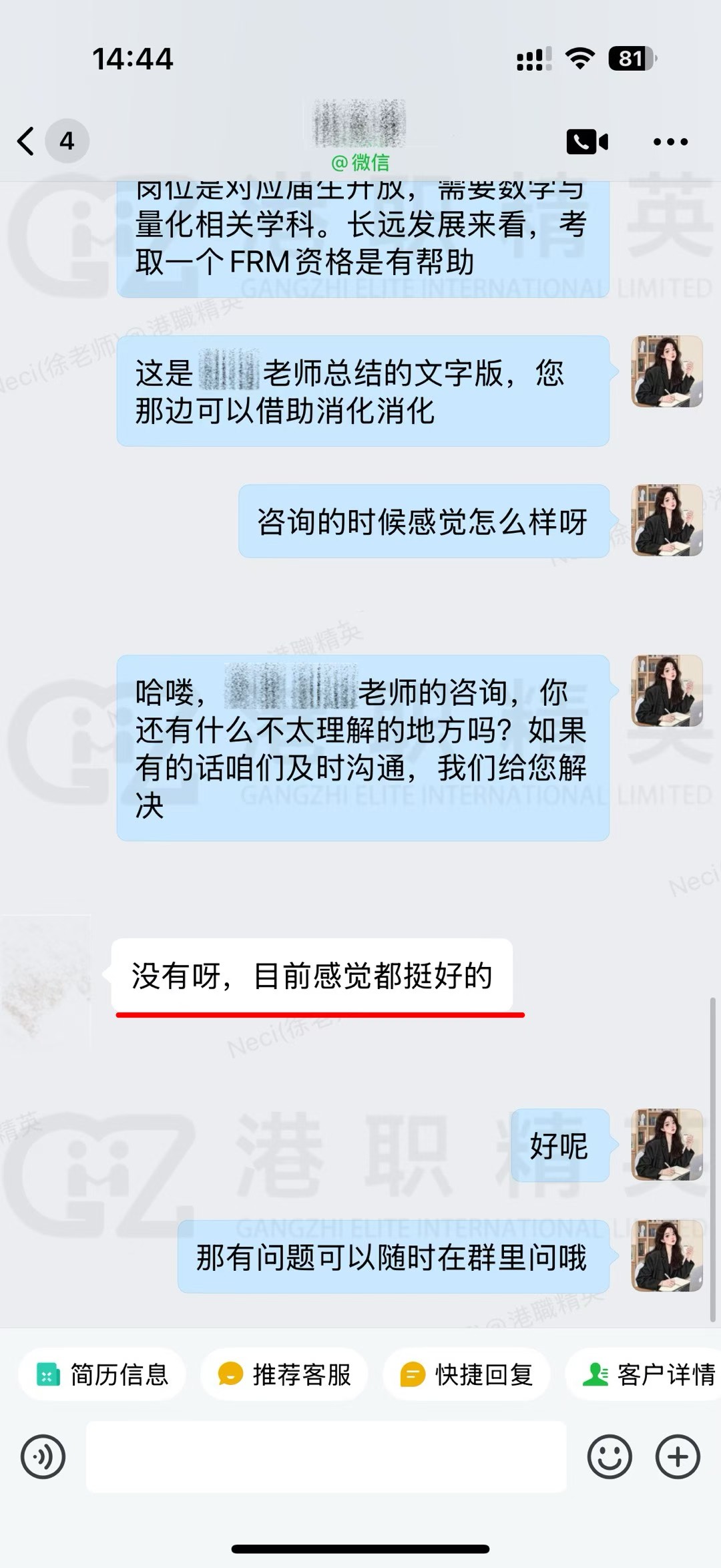Screen dimensions: 721x1568
Task: Select the 推荐客服 chip
Action: click(284, 1374)
